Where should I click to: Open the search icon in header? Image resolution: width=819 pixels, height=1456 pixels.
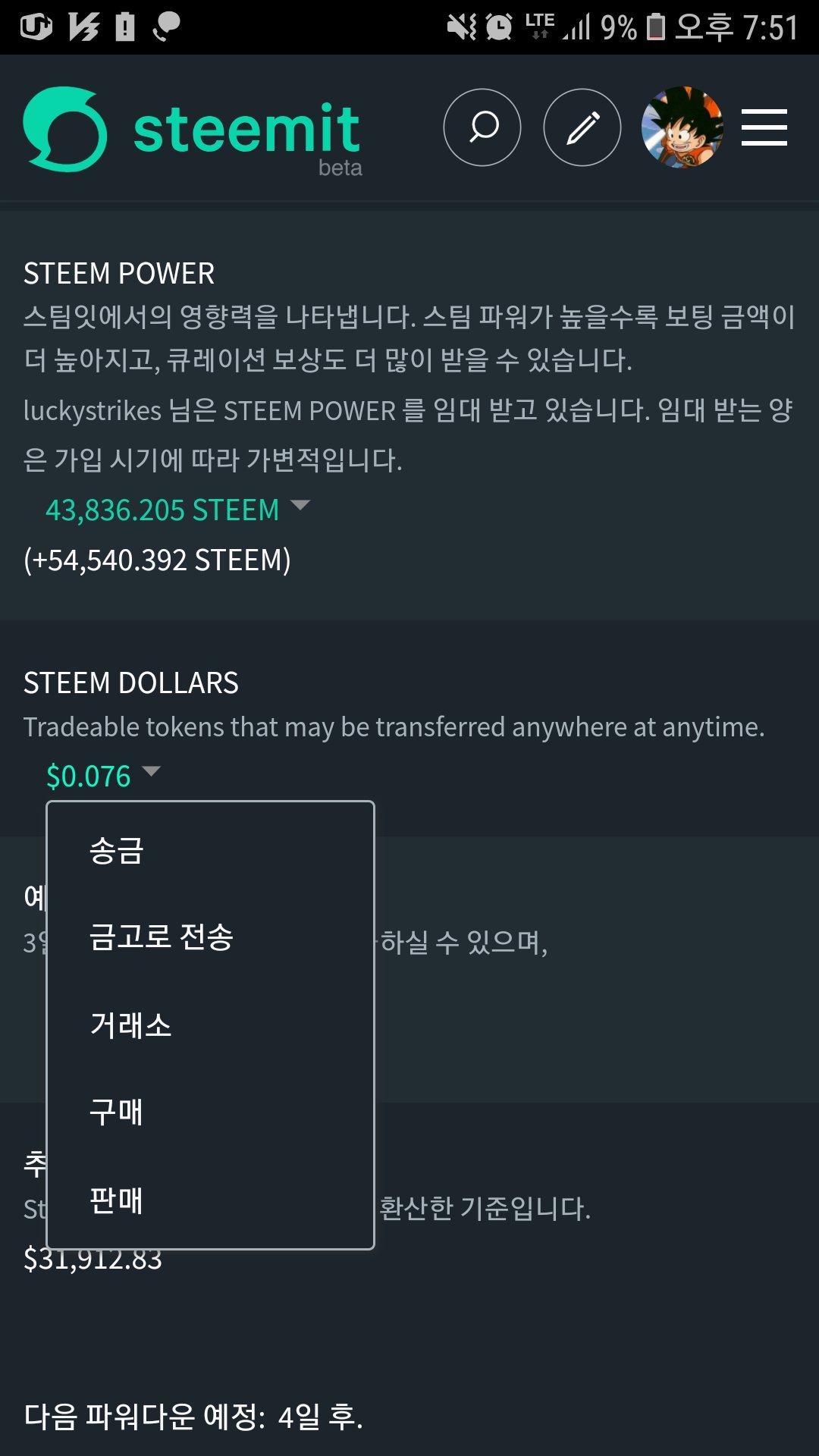pyautogui.click(x=482, y=127)
